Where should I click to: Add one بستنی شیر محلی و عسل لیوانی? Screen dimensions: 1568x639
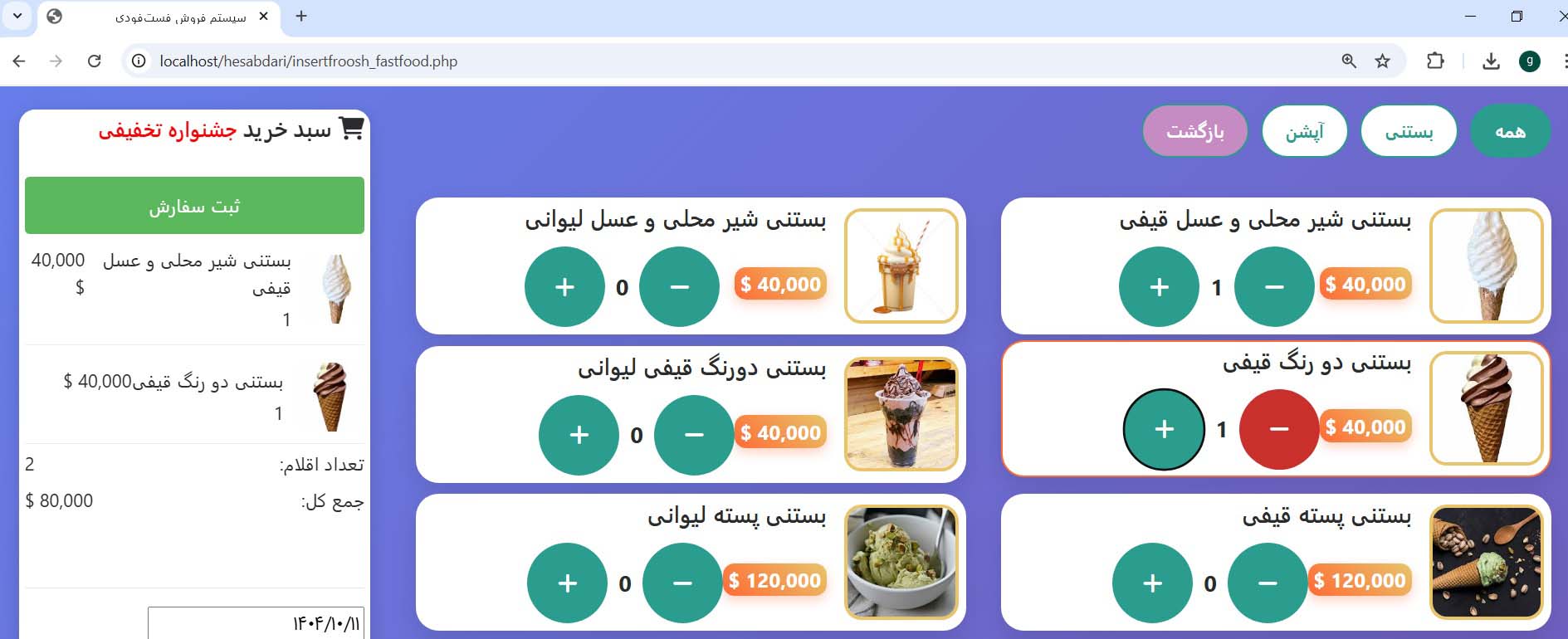pyautogui.click(x=564, y=287)
